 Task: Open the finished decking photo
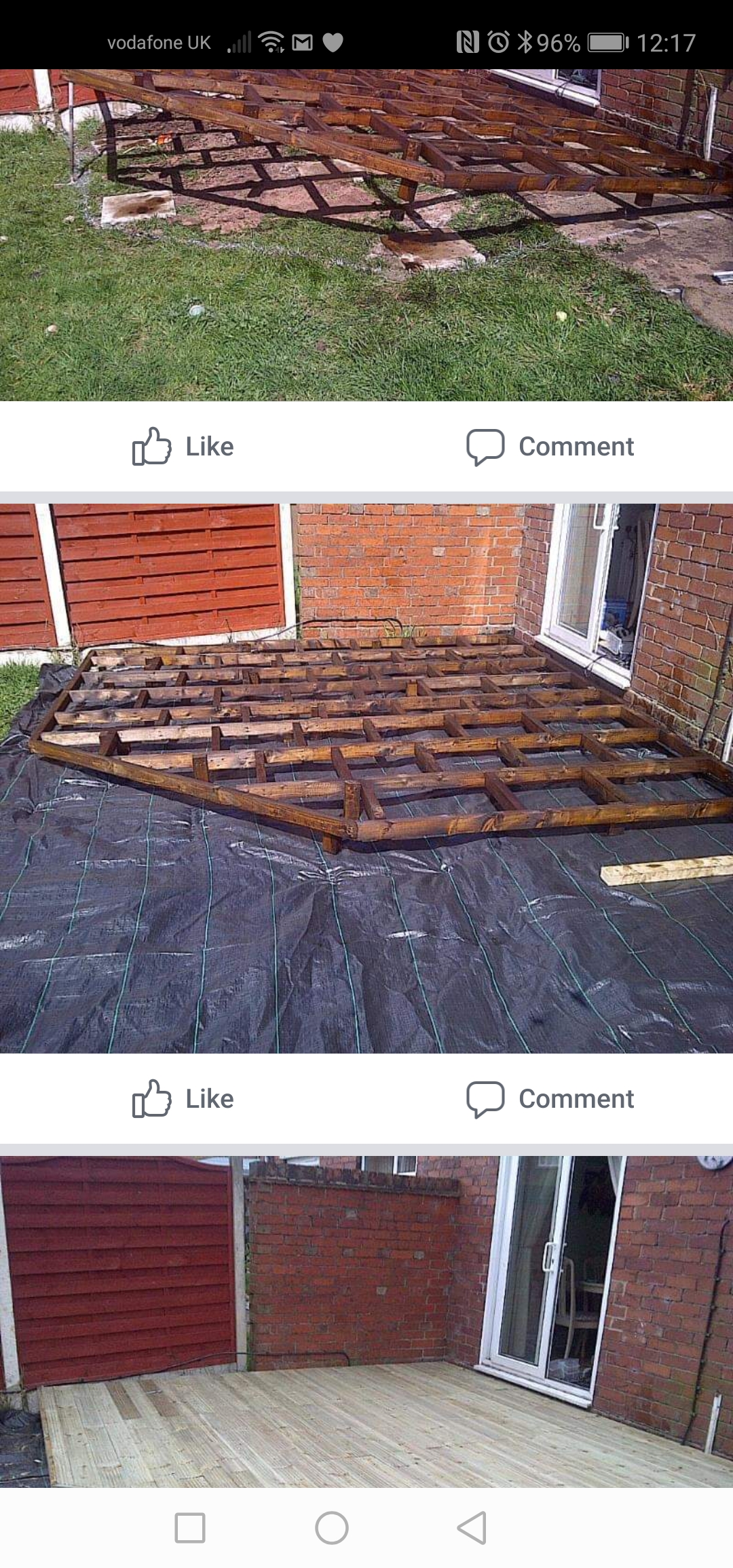pos(366,1322)
